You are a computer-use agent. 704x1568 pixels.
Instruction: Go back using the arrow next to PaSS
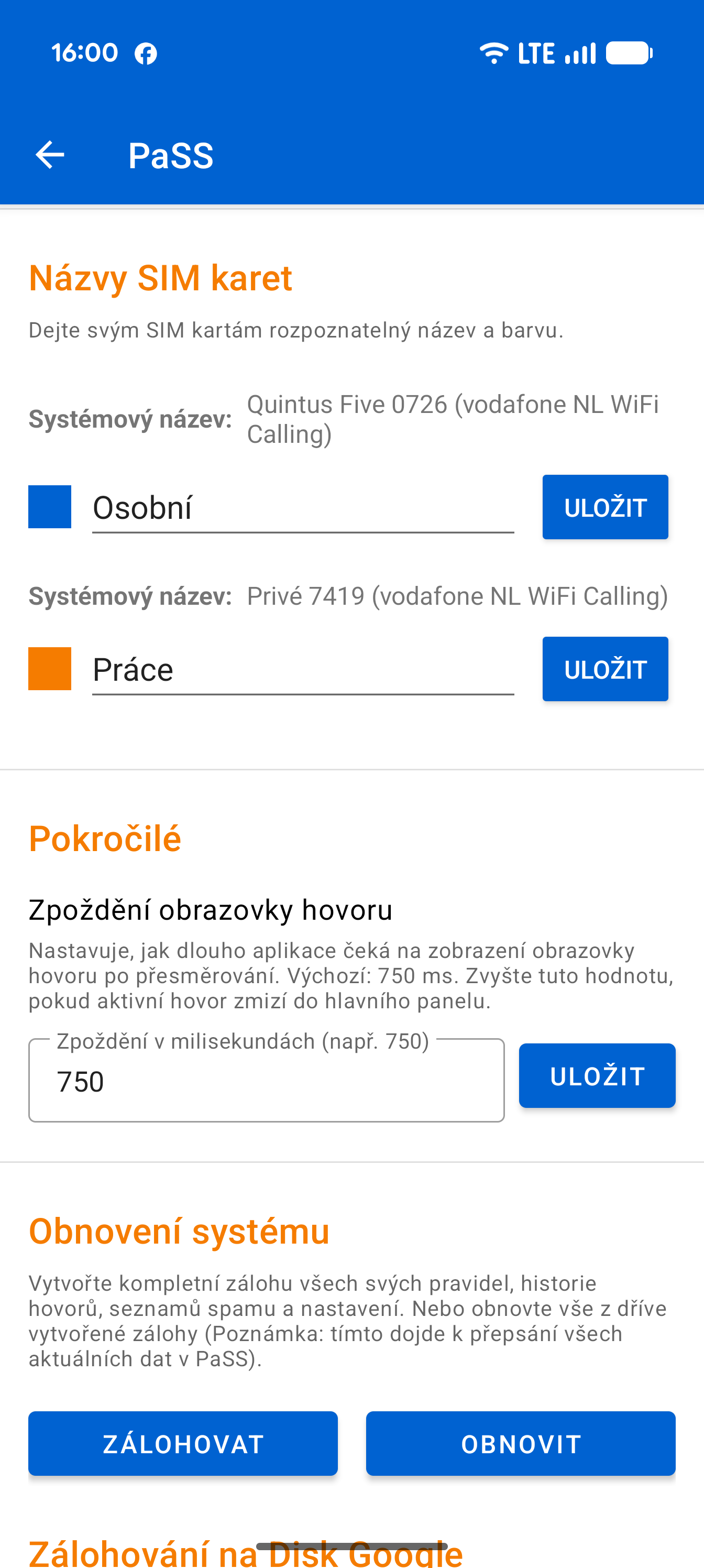click(50, 155)
